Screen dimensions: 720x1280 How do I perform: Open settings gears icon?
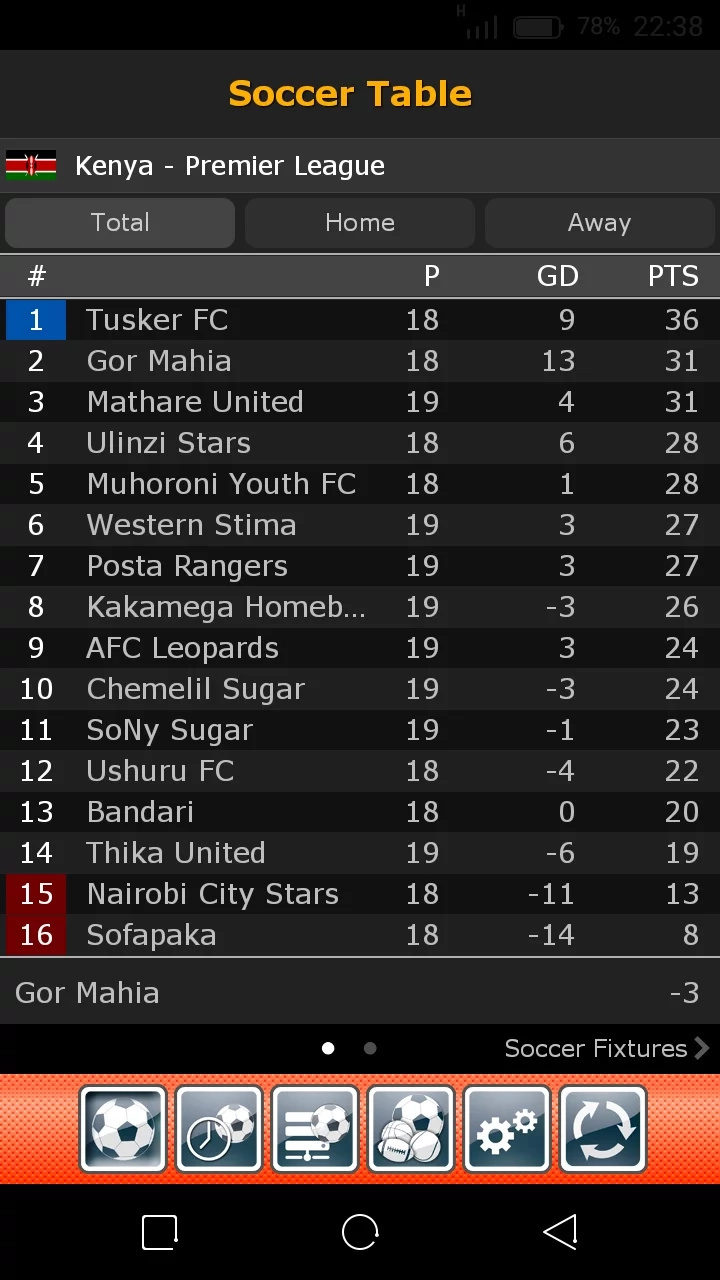[x=507, y=1129]
